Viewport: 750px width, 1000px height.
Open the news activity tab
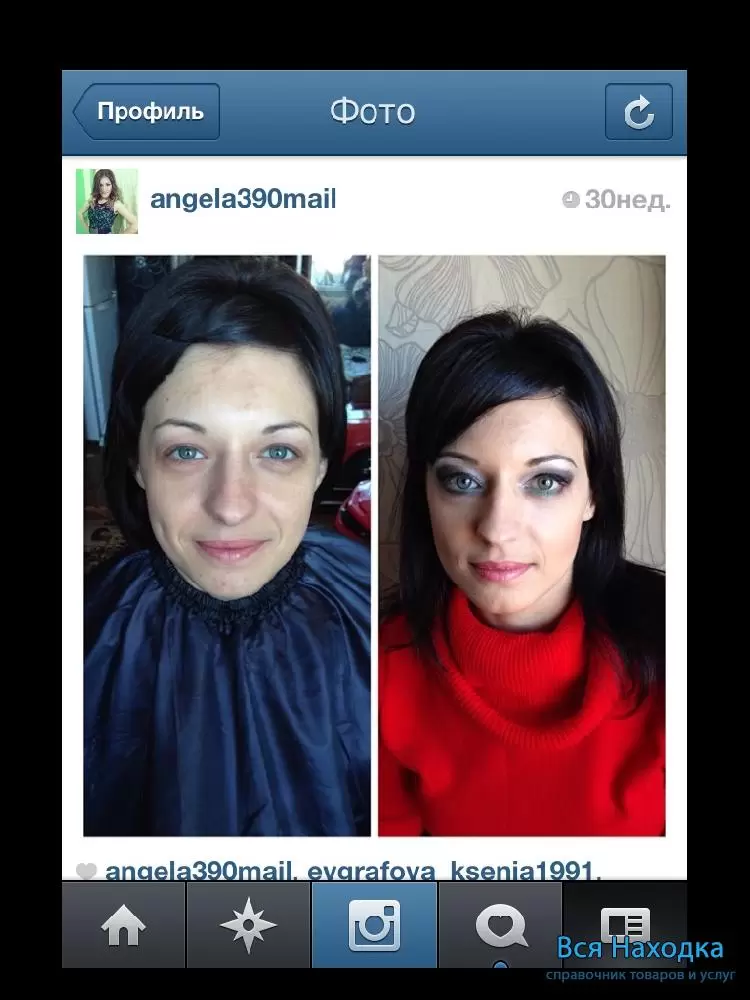(500, 926)
